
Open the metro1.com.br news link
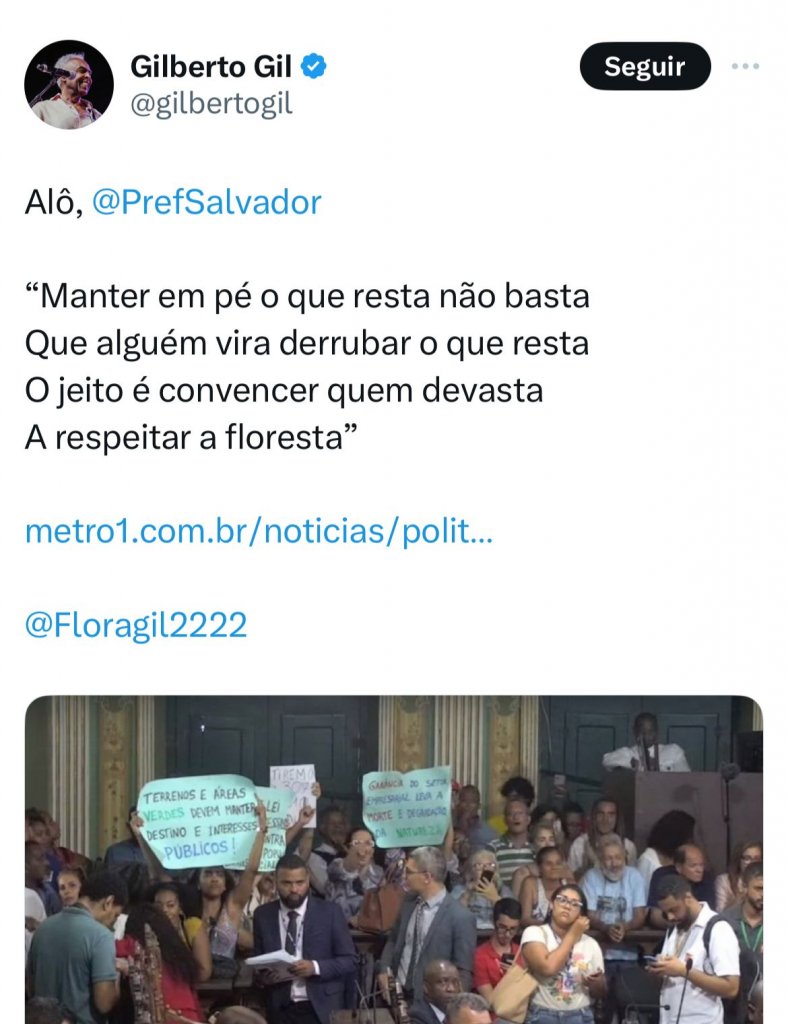[x=258, y=531]
